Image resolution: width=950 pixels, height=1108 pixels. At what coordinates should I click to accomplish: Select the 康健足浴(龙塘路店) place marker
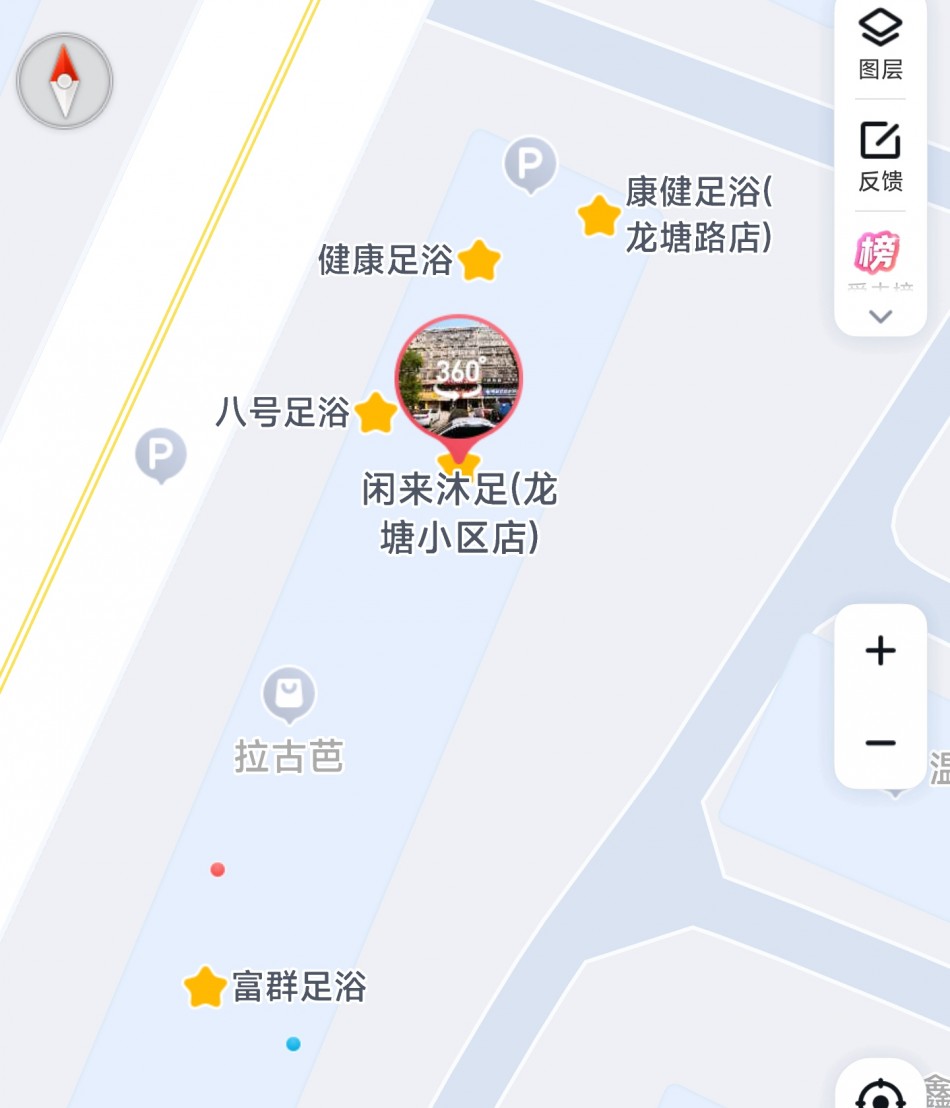pos(598,216)
